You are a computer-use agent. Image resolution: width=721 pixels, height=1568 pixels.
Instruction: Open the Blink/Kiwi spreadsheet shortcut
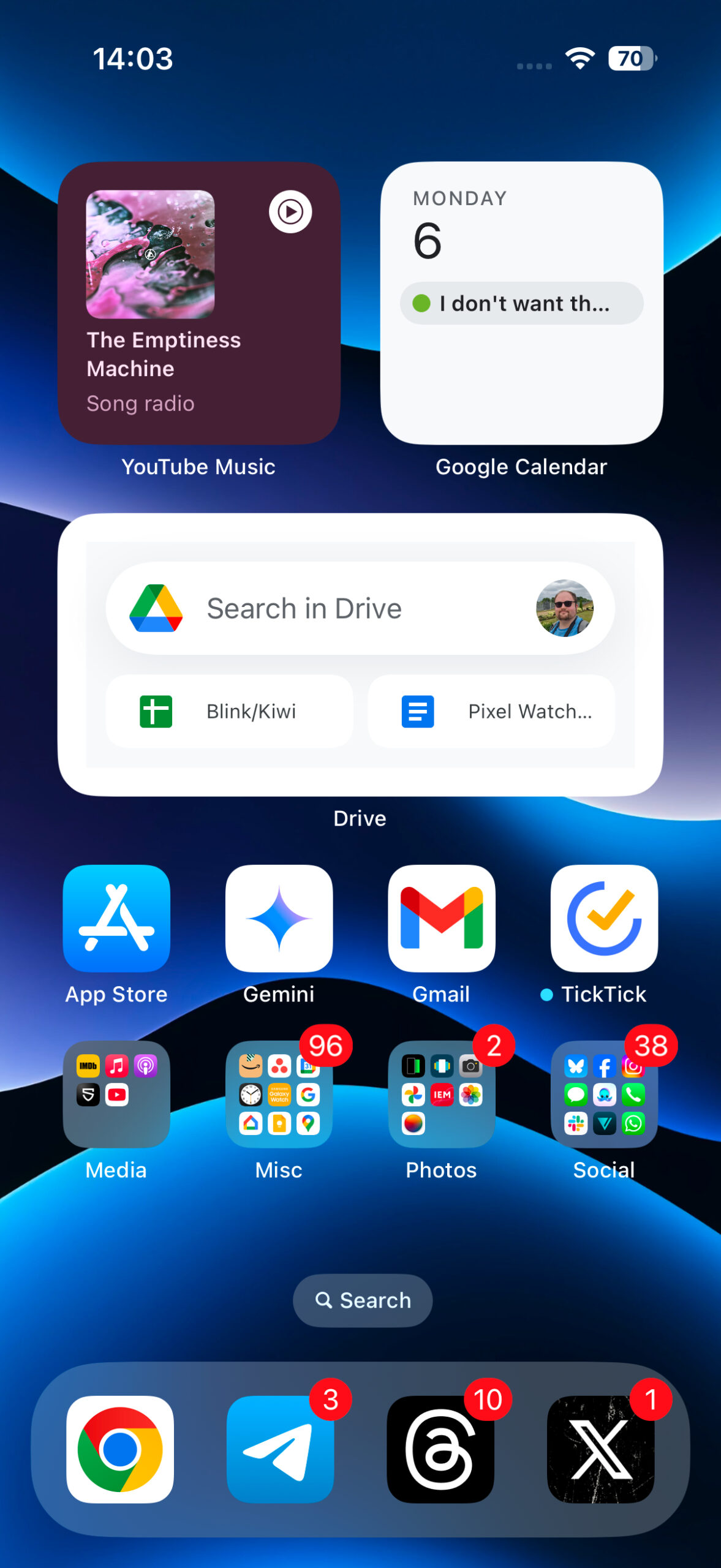[229, 711]
